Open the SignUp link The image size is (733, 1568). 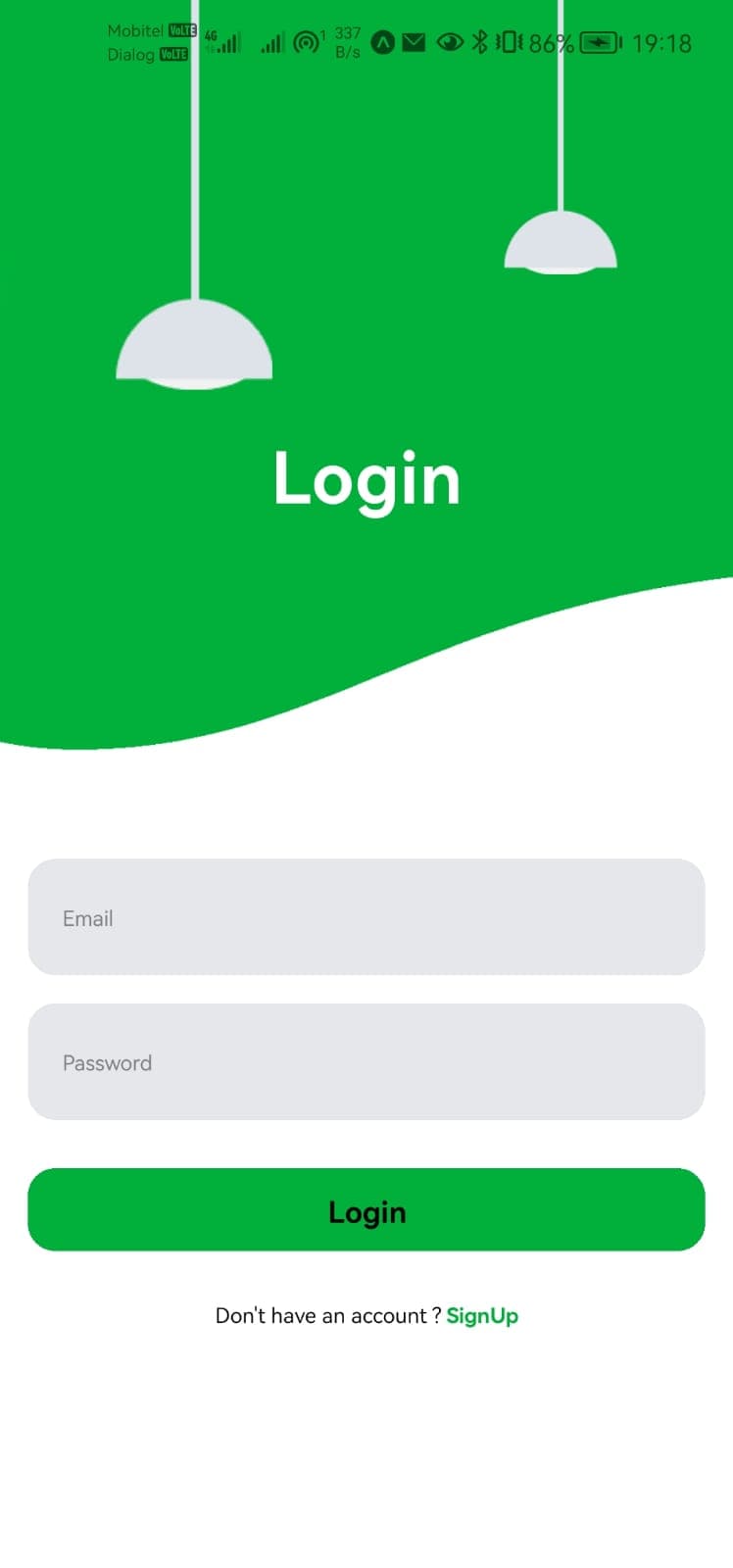pos(482,1316)
